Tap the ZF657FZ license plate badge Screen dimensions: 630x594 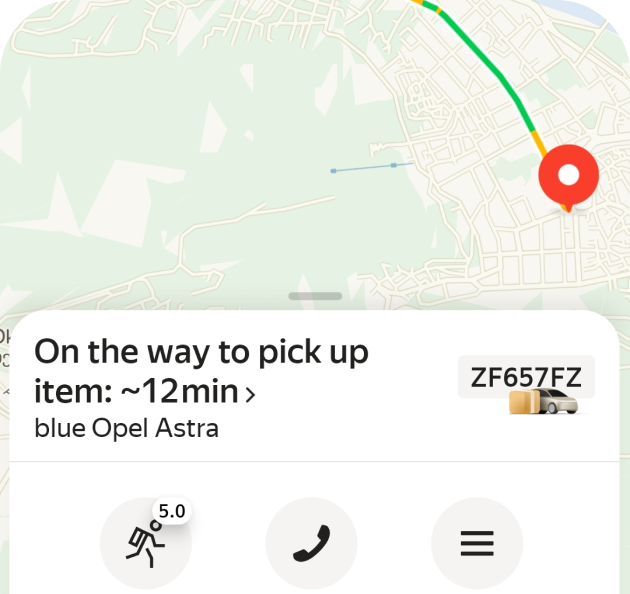[x=526, y=377]
